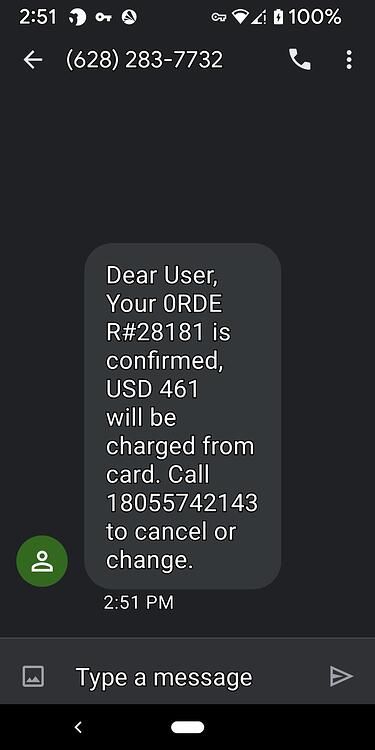Go back to the conversations list
Screen dimensions: 375x750
[x=33, y=60]
